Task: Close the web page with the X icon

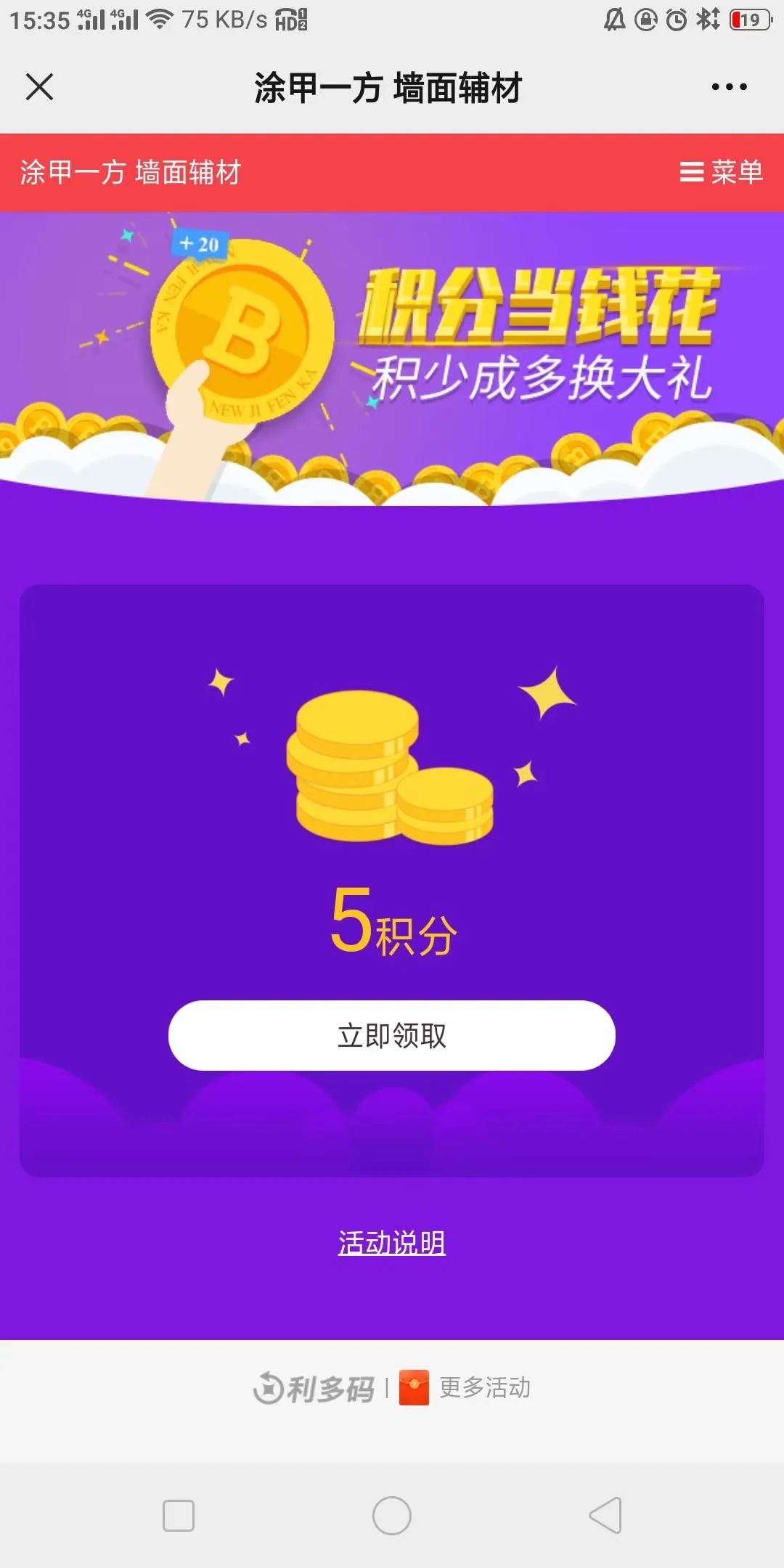Action: pos(40,87)
